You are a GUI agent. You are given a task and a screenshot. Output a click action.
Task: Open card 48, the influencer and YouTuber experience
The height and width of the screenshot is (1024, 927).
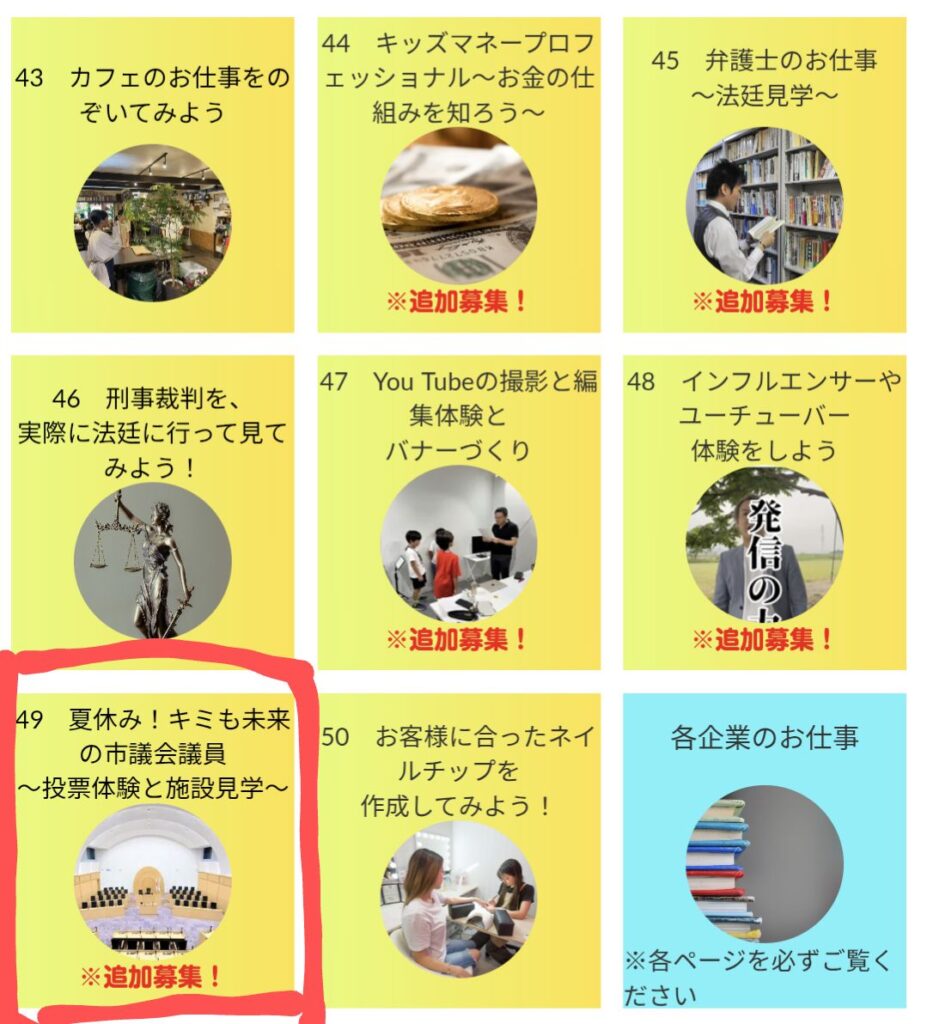click(764, 510)
